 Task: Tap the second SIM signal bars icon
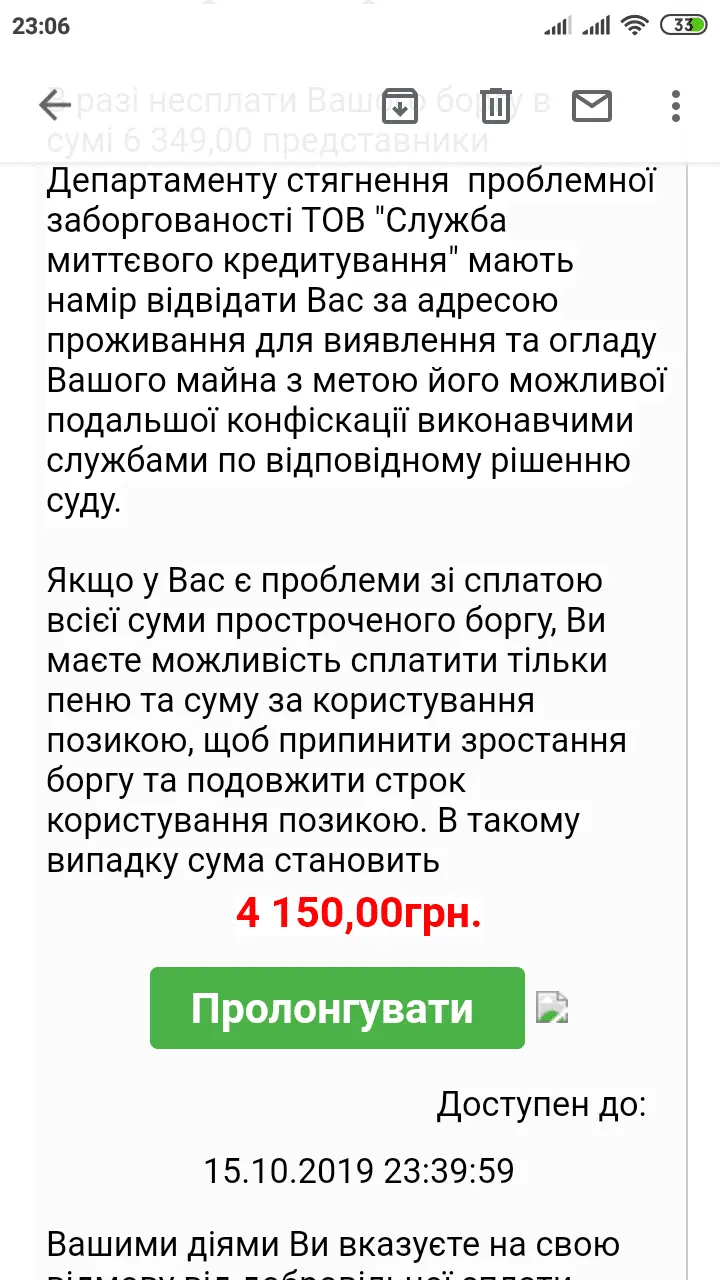coord(598,24)
